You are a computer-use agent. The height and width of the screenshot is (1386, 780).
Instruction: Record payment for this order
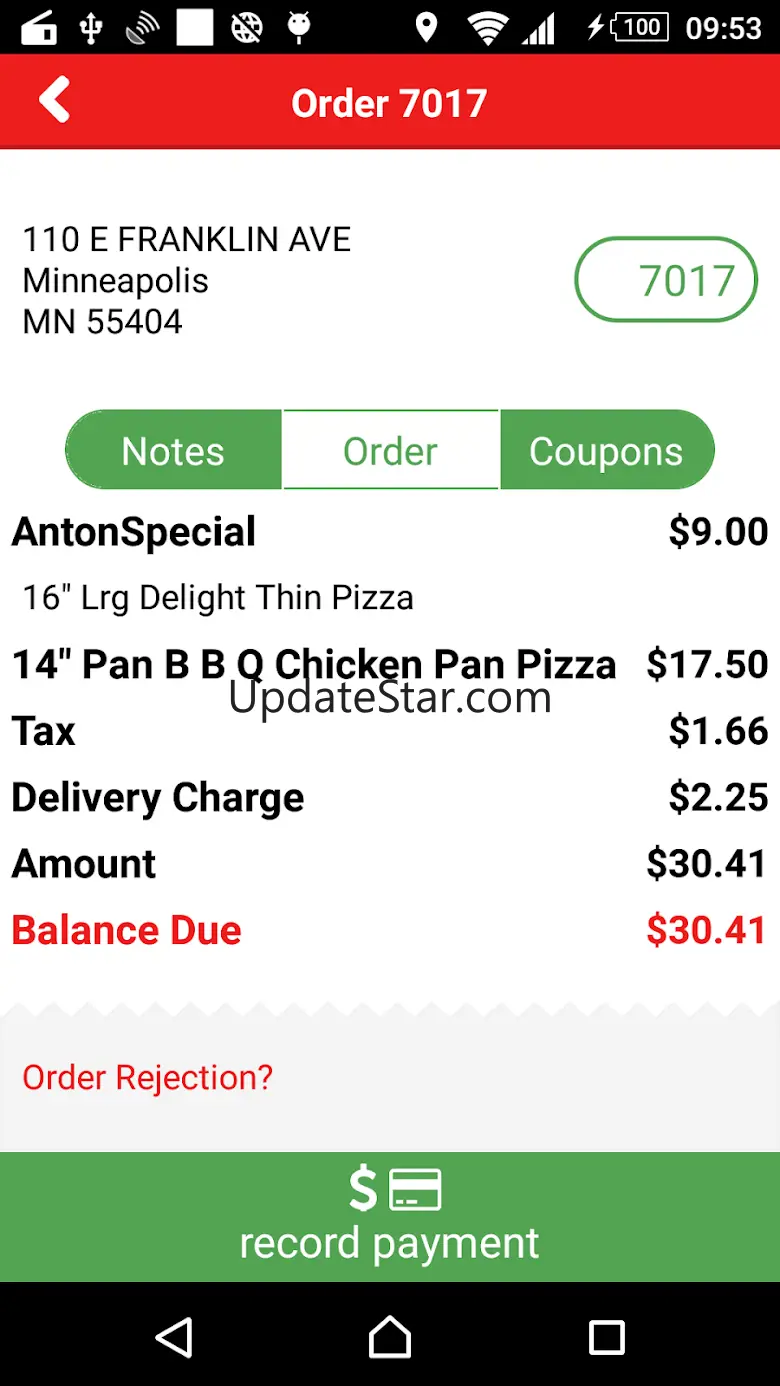pyautogui.click(x=390, y=1216)
